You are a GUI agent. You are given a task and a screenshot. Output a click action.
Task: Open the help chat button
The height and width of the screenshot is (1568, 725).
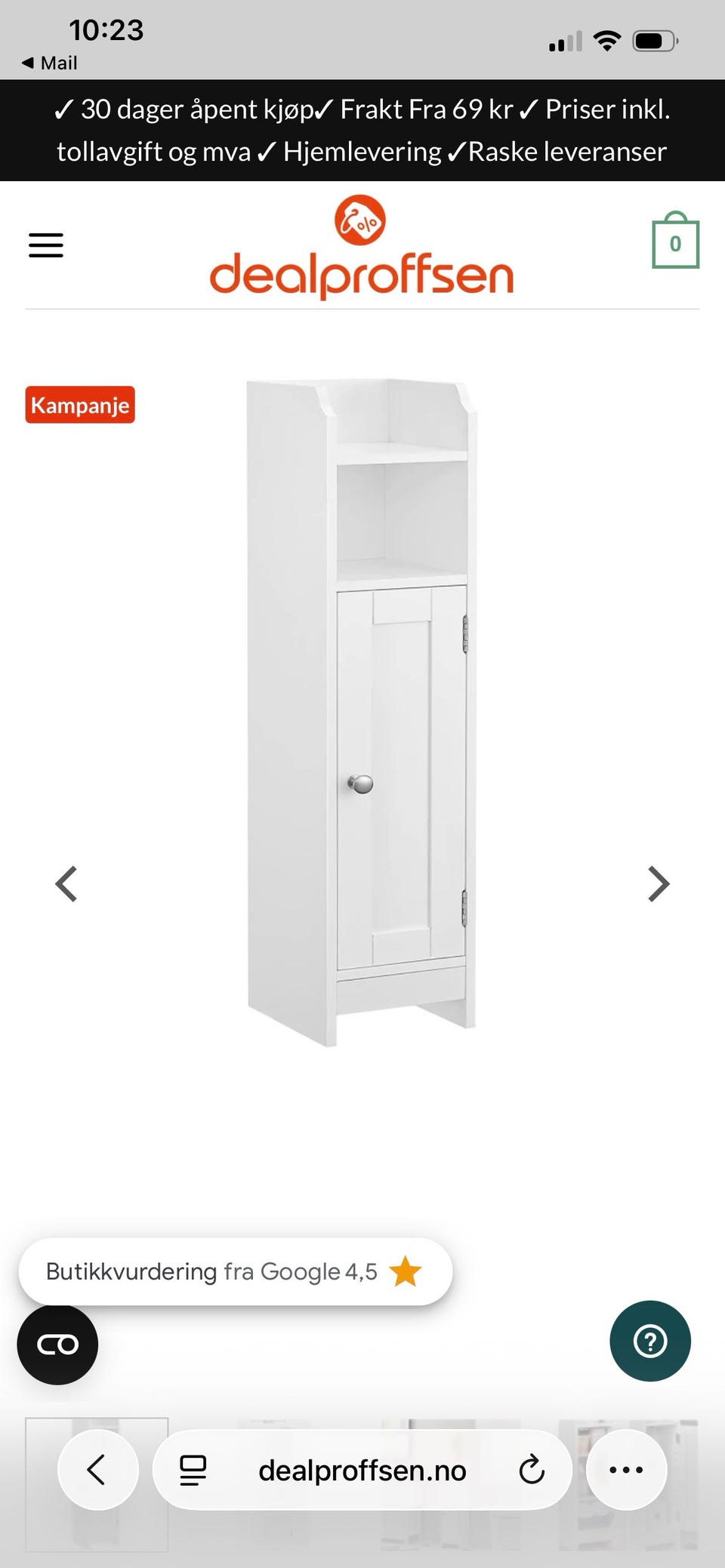pos(649,1342)
